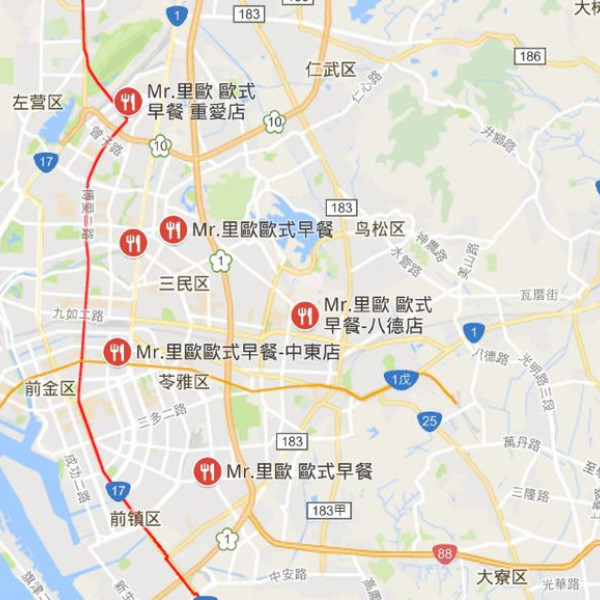The height and width of the screenshot is (600, 600).
Task: Tap the Mr.里歐歐式早餐-中東店 restaurant pin
Action: click(117, 352)
